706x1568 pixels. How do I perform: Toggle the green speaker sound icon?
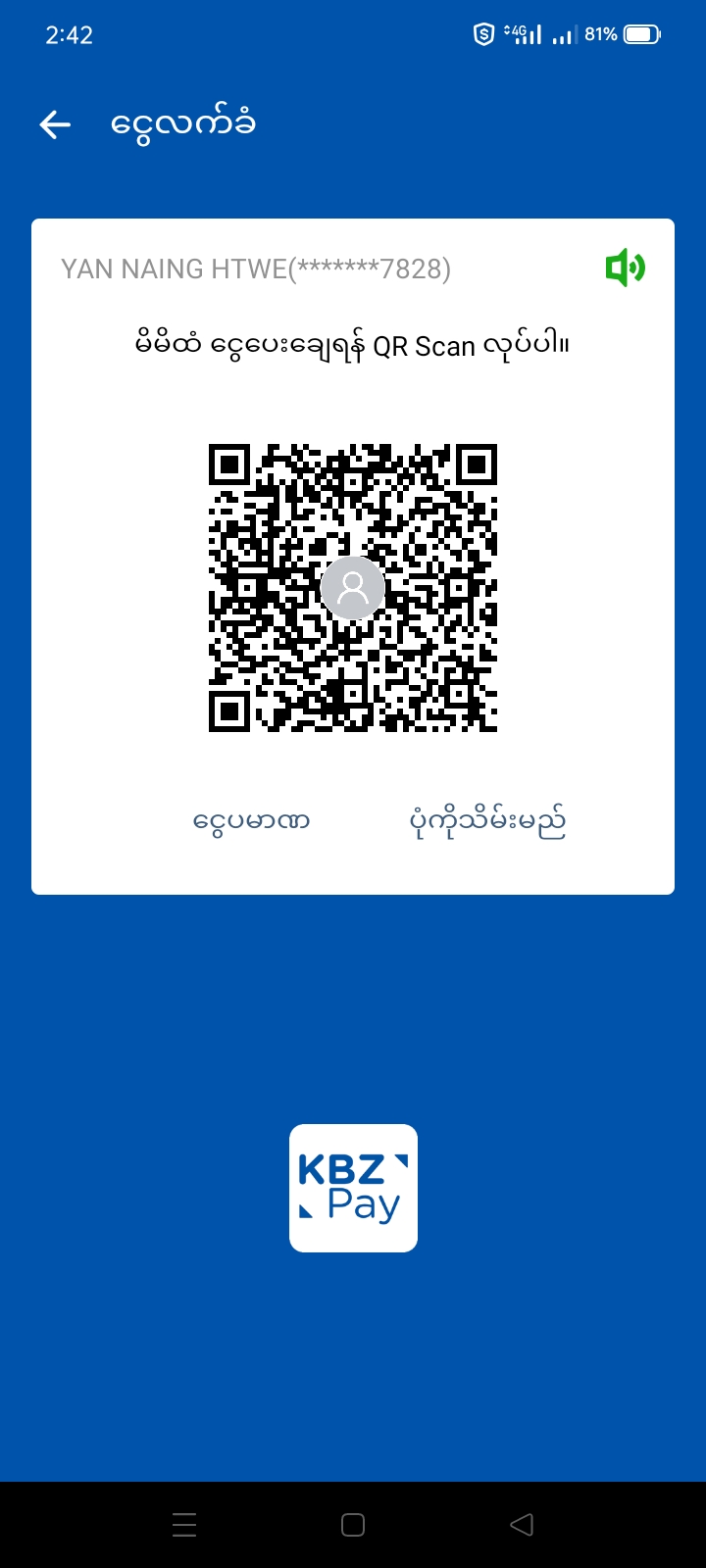tap(625, 268)
